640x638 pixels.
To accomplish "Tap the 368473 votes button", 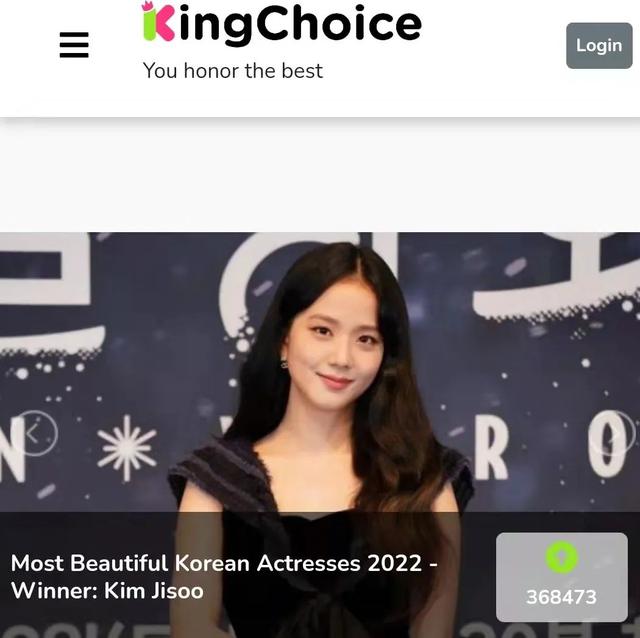I will [561, 578].
